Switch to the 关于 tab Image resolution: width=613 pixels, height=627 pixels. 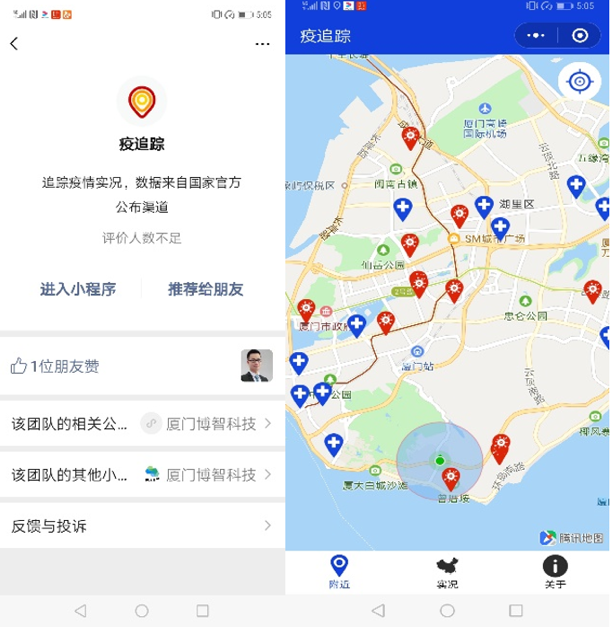[555, 573]
